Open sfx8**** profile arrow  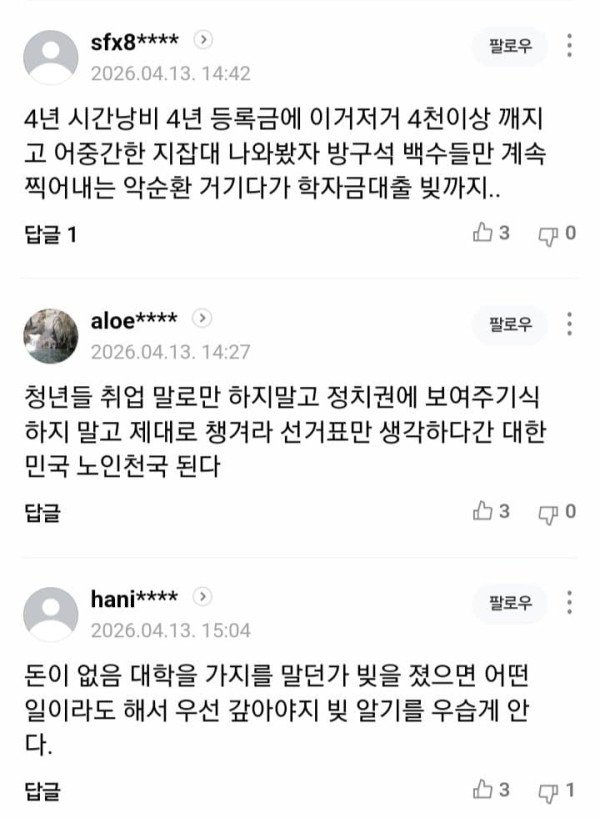(203, 39)
